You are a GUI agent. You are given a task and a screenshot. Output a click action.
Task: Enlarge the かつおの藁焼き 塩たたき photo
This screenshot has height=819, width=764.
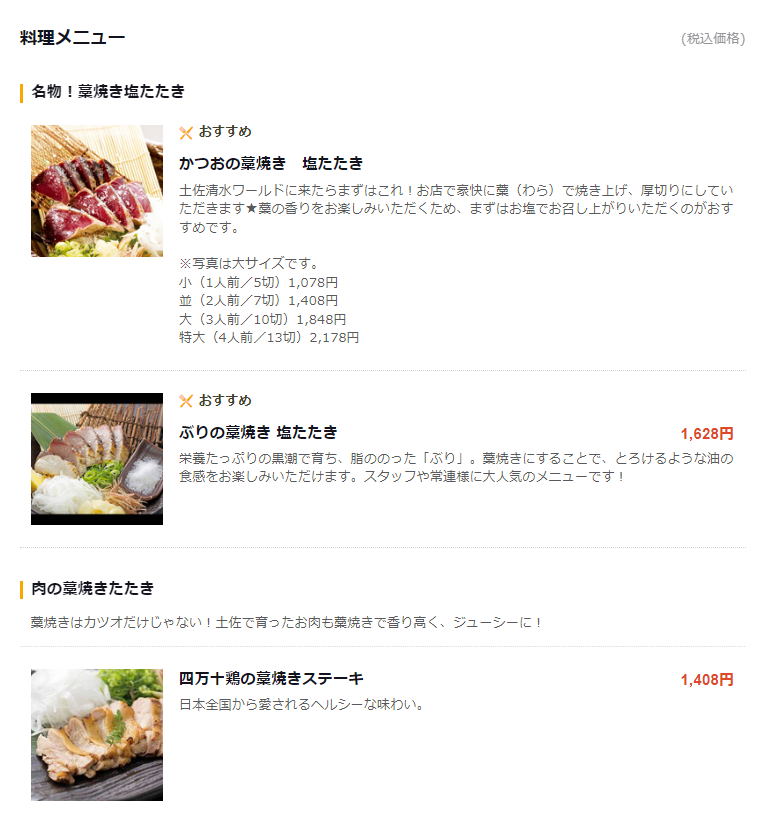pos(97,191)
